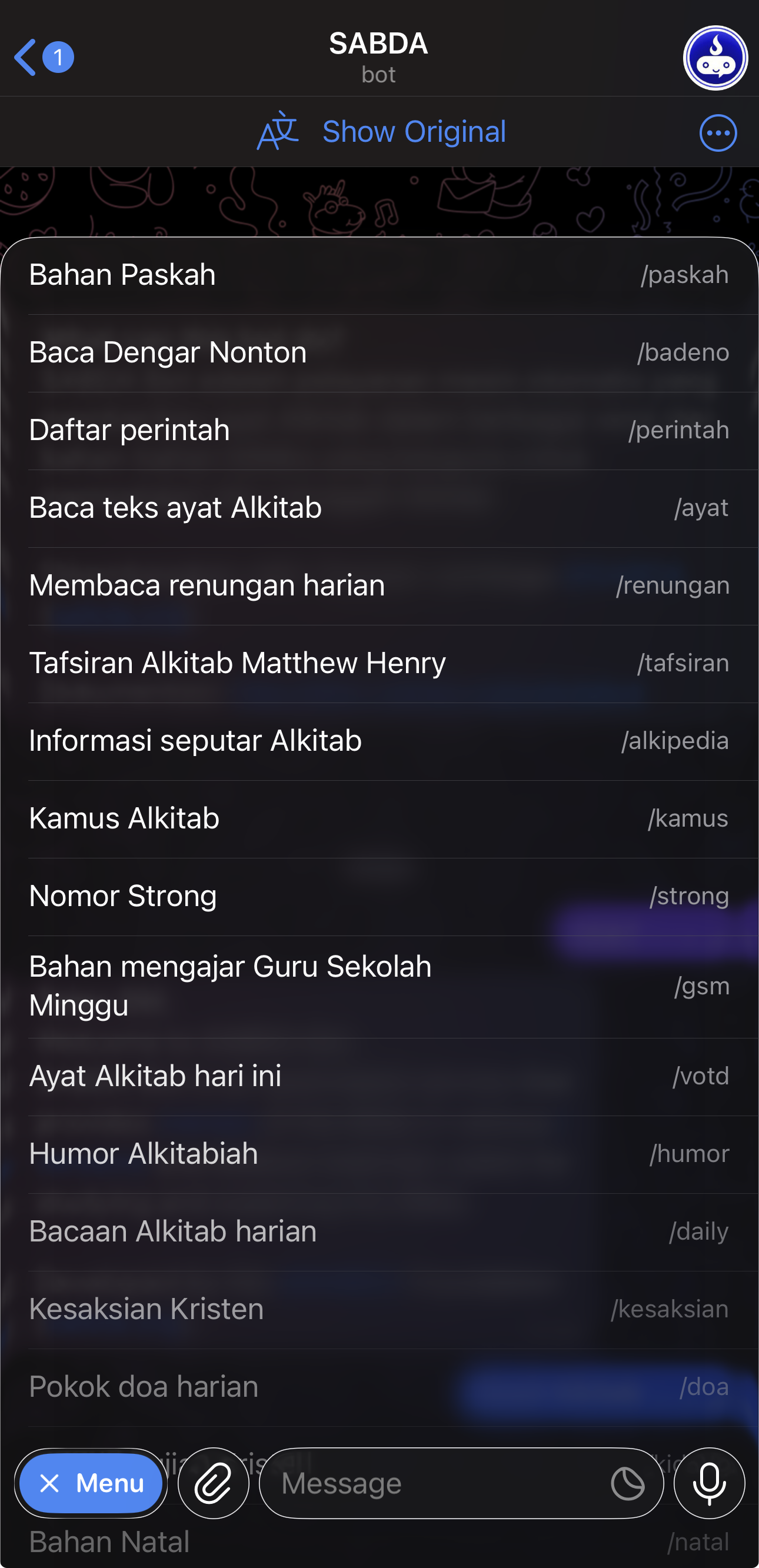Open the paperclip attachment icon

tap(213, 1483)
